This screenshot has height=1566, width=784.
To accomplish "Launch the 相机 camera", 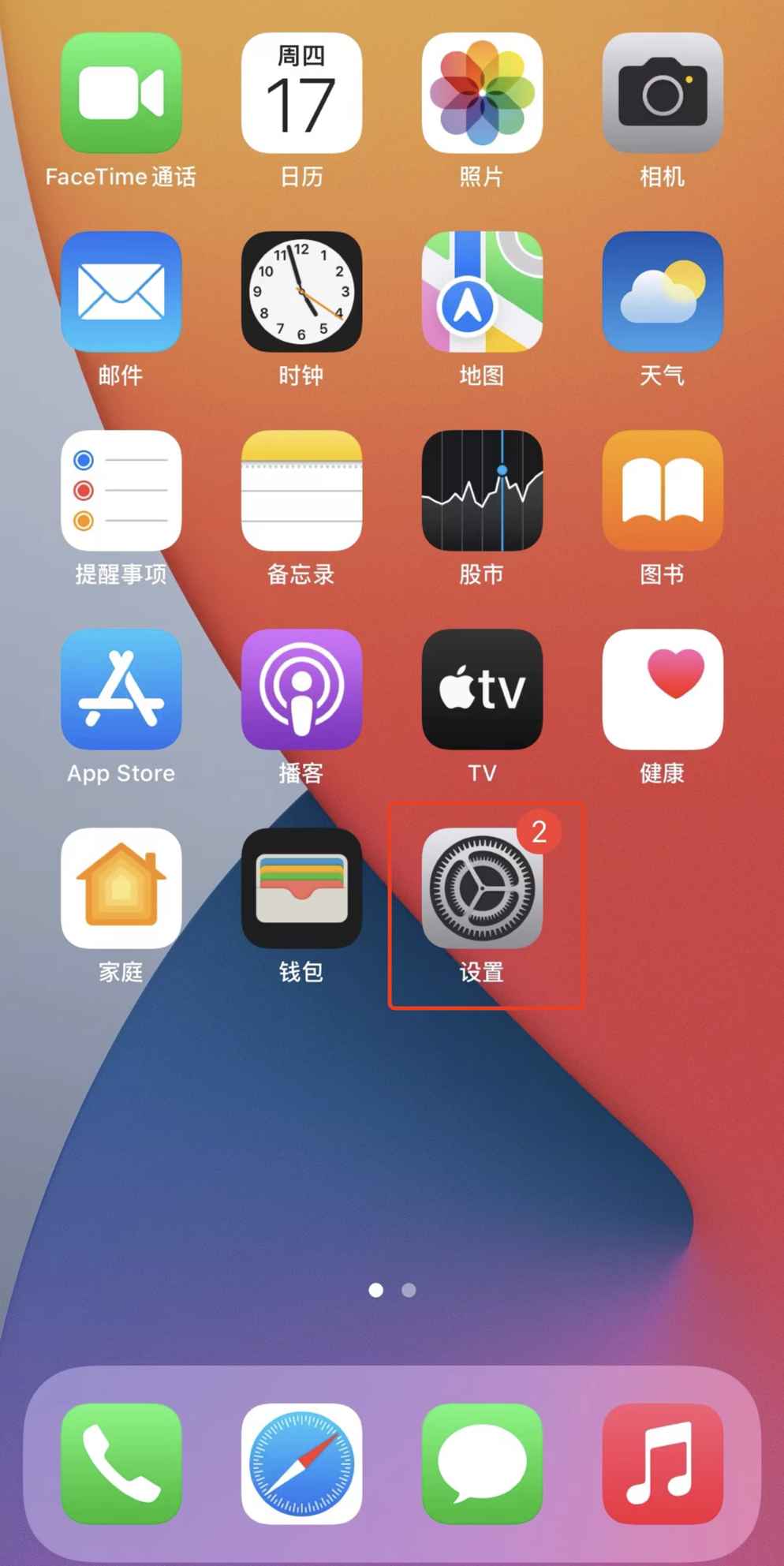I will tap(662, 93).
